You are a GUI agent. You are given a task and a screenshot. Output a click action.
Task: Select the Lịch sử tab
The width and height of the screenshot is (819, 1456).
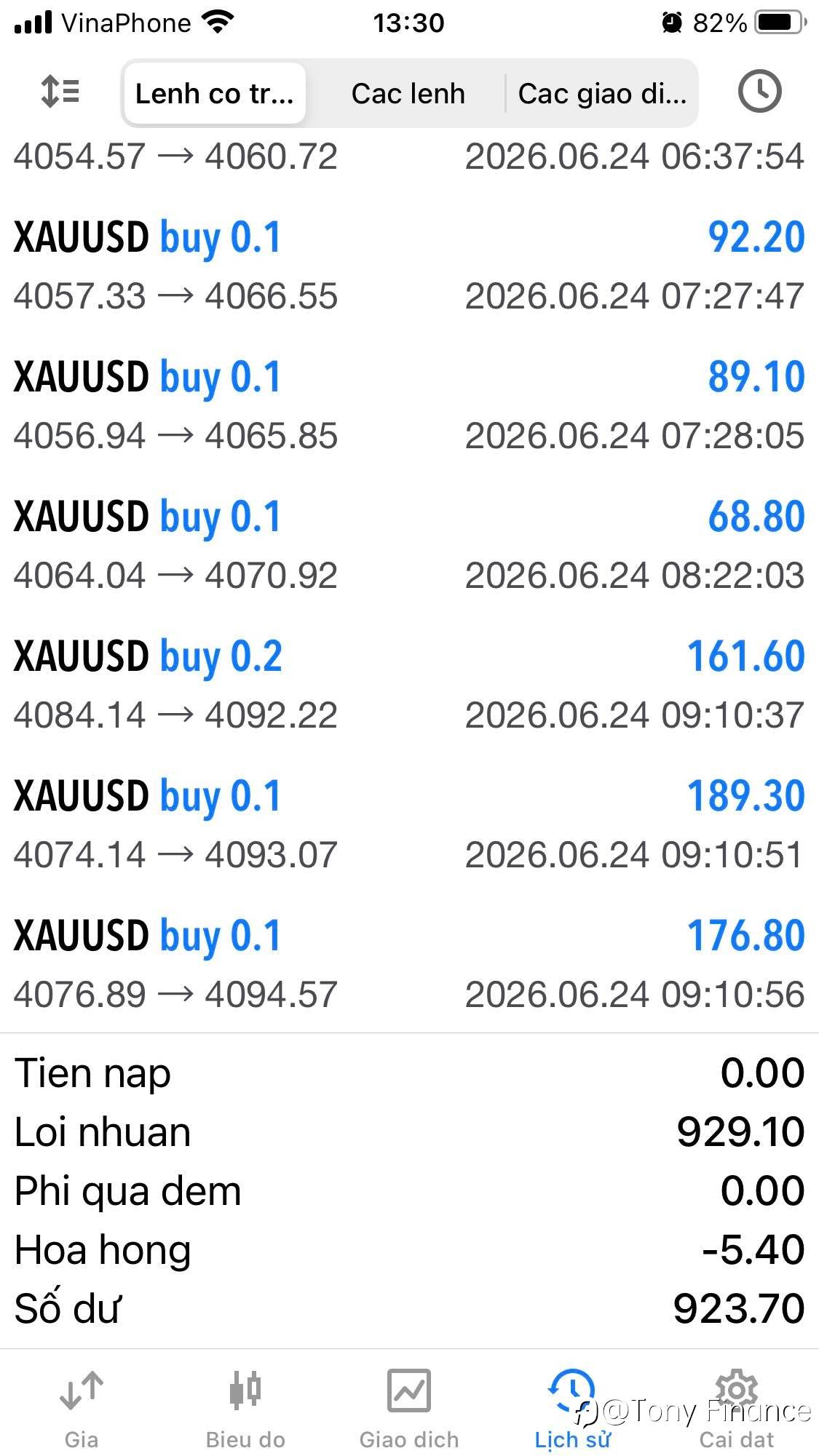click(573, 1408)
